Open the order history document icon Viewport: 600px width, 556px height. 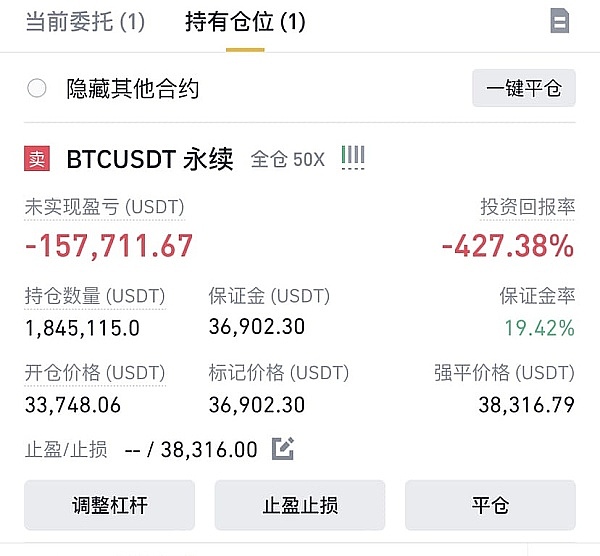tap(560, 21)
